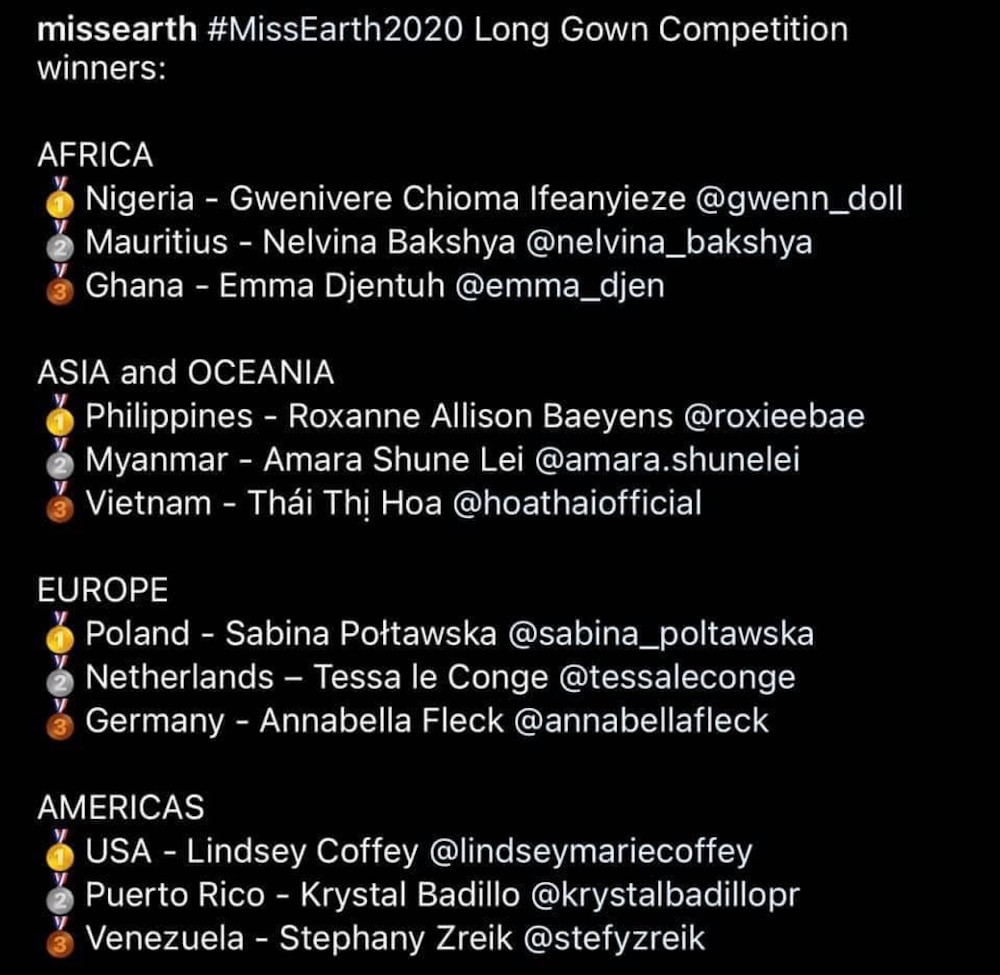Open @lindseymariecoffey's profile
1000x975 pixels.
(589, 851)
